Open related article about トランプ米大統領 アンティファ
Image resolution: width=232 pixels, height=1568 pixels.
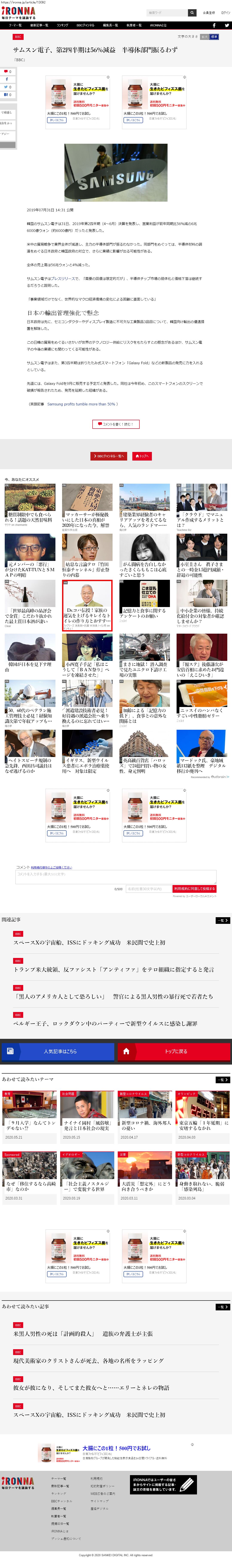pos(114,970)
